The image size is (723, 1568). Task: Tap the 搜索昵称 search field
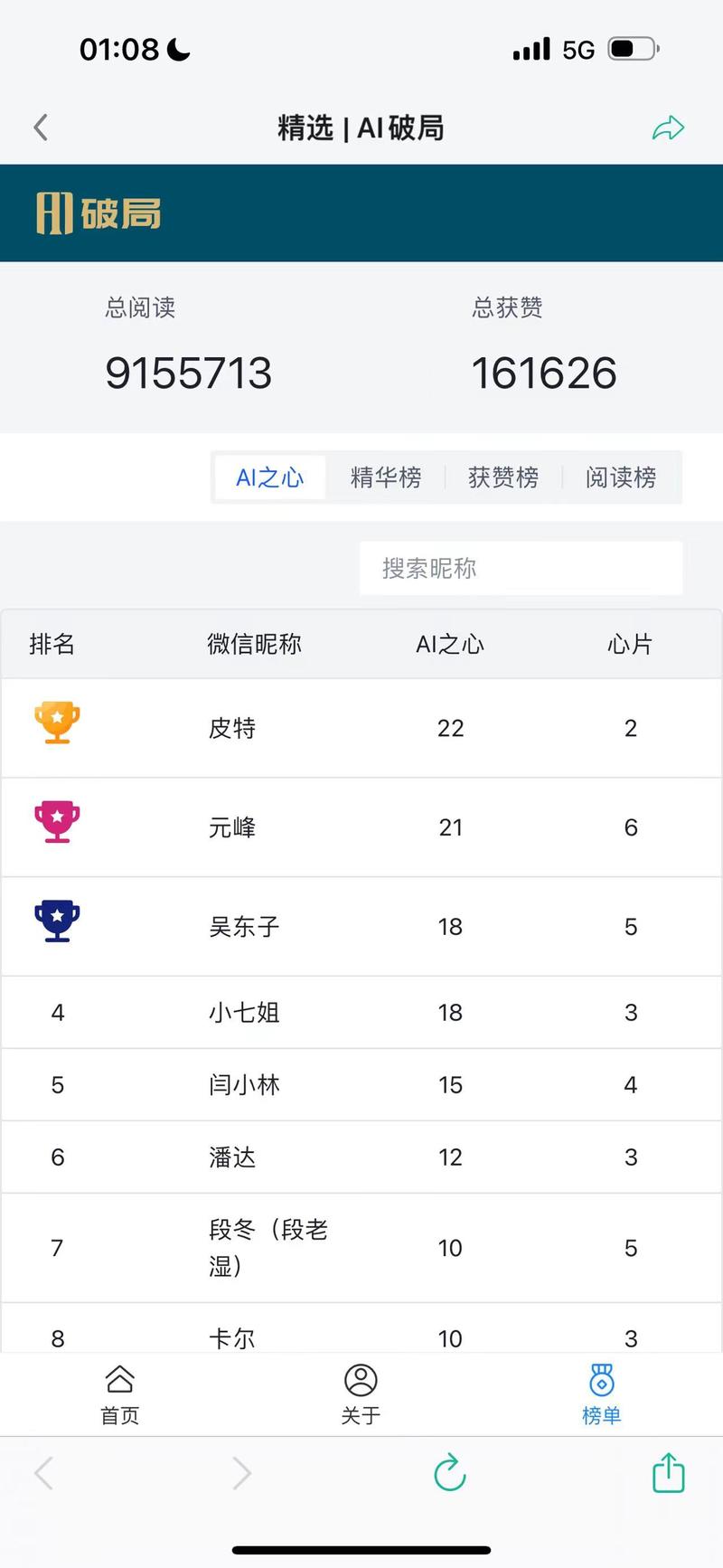pos(521,568)
